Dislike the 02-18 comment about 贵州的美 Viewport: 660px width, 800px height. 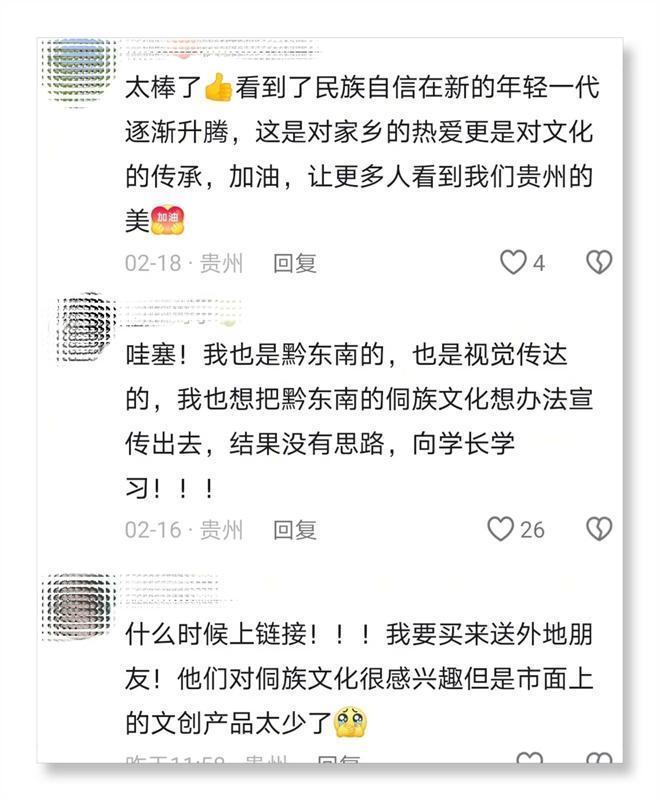coord(599,263)
